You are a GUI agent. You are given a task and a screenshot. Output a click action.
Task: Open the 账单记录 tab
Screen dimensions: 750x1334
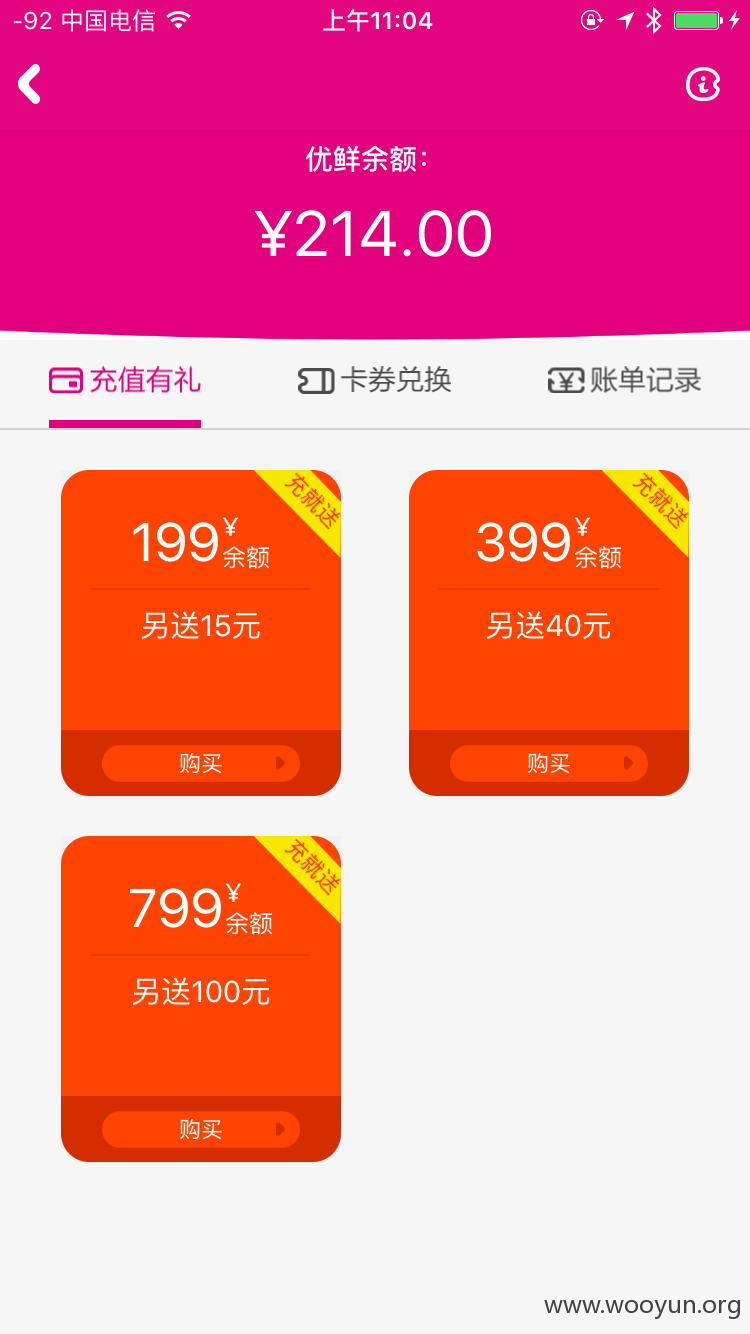pos(625,380)
